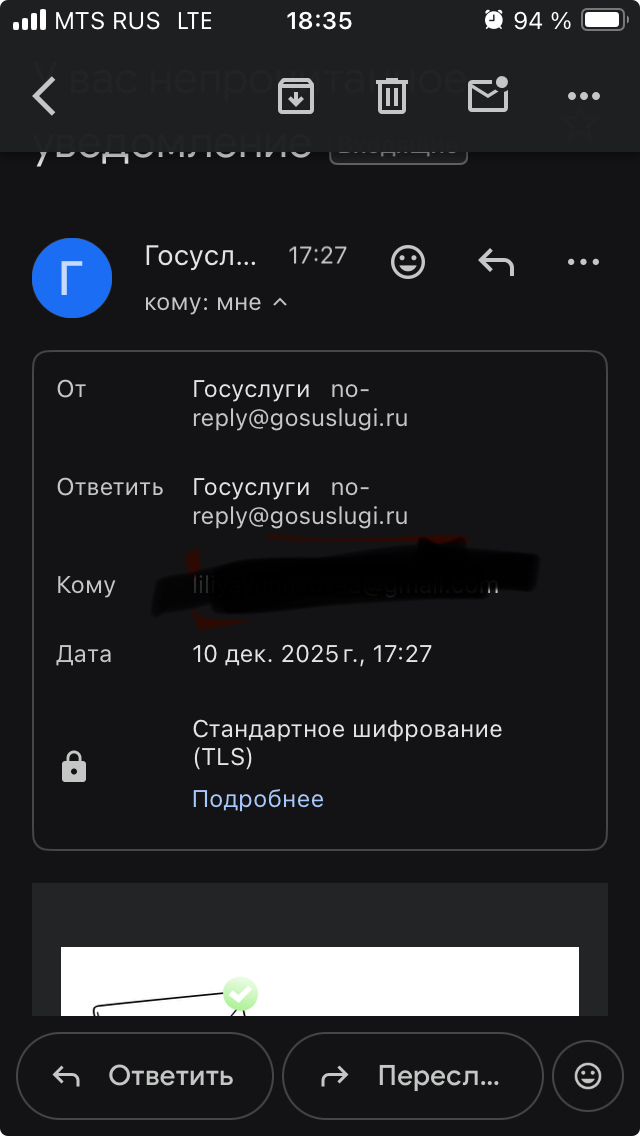Mark the email as unread
This screenshot has width=640, height=1136.
tap(488, 96)
